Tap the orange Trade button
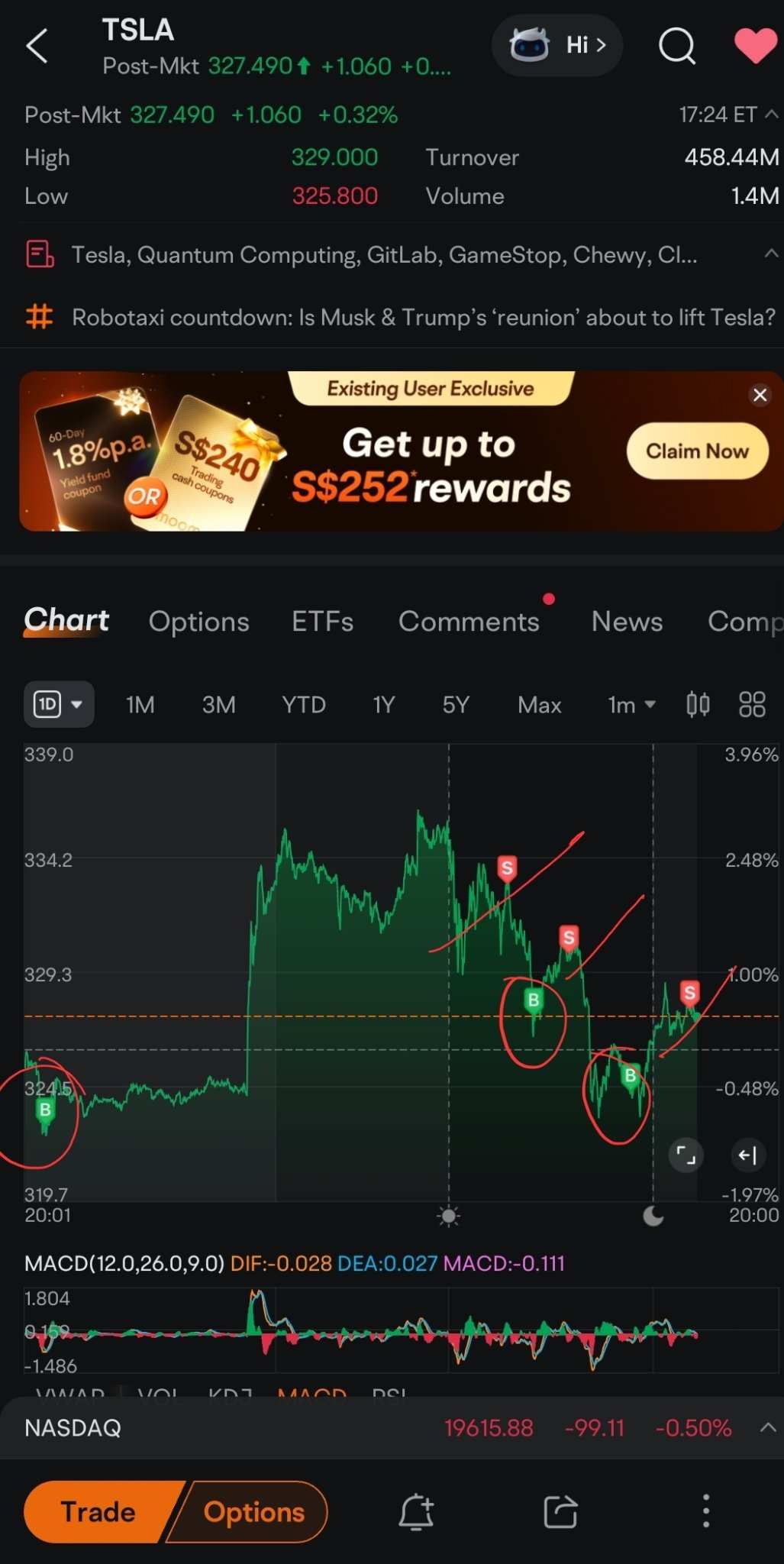The height and width of the screenshot is (1564, 784). [99, 1511]
